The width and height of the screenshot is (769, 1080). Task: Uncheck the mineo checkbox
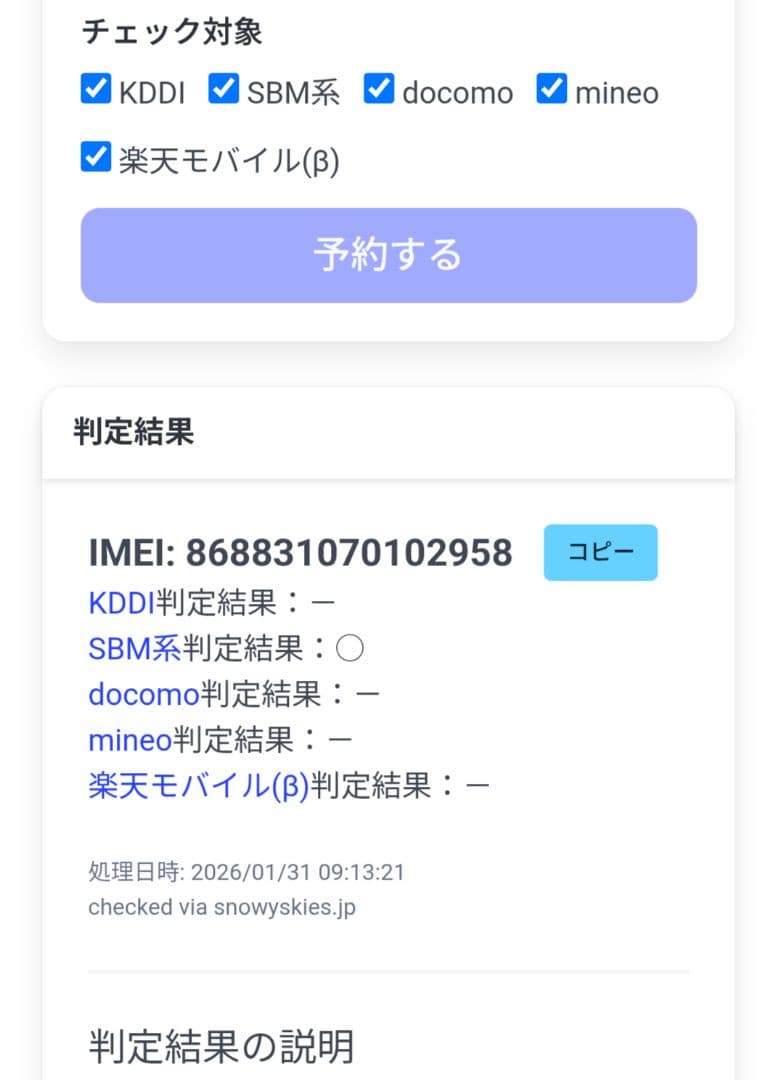coord(551,89)
